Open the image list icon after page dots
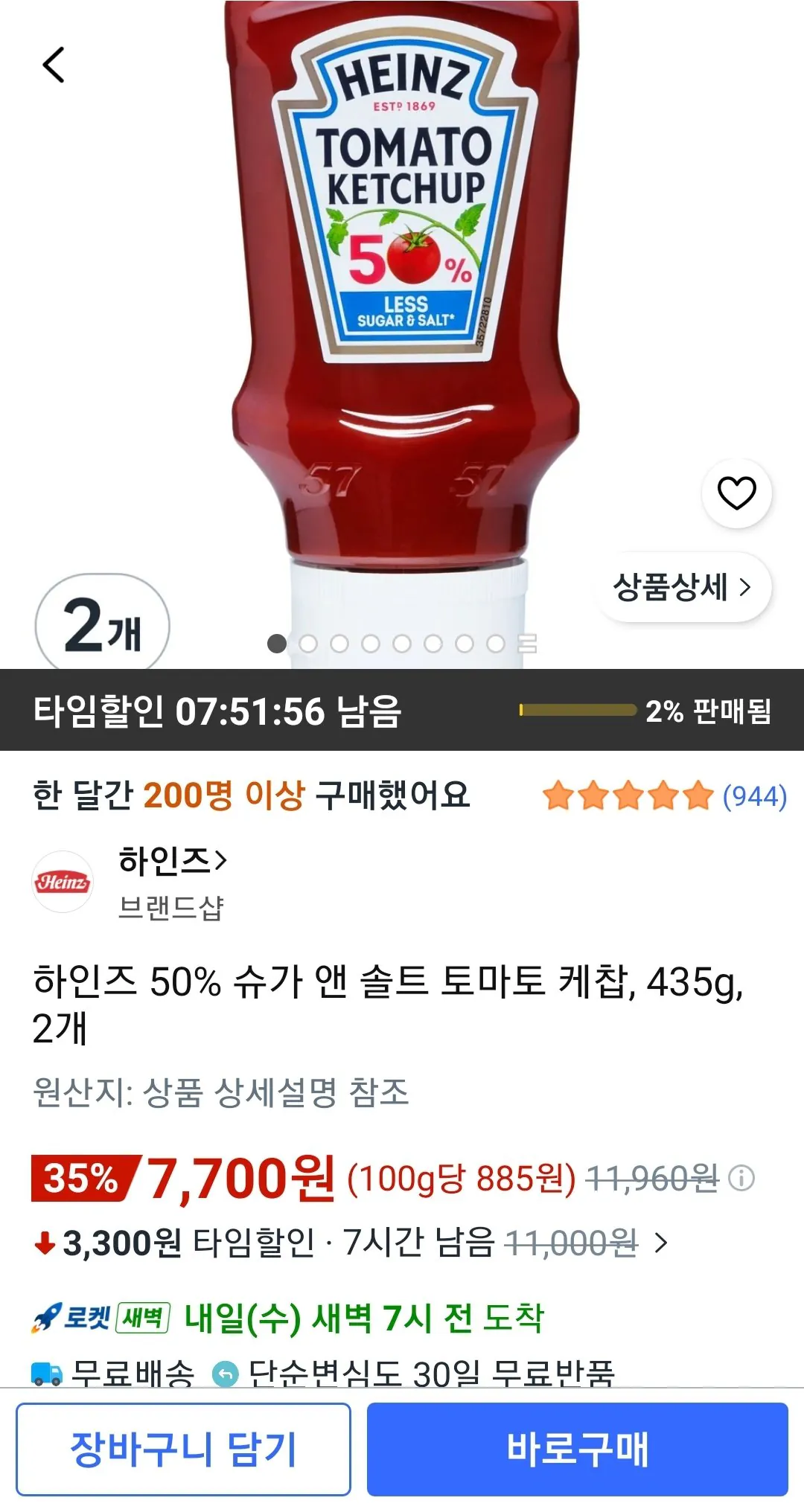The image size is (804, 1512). [527, 644]
